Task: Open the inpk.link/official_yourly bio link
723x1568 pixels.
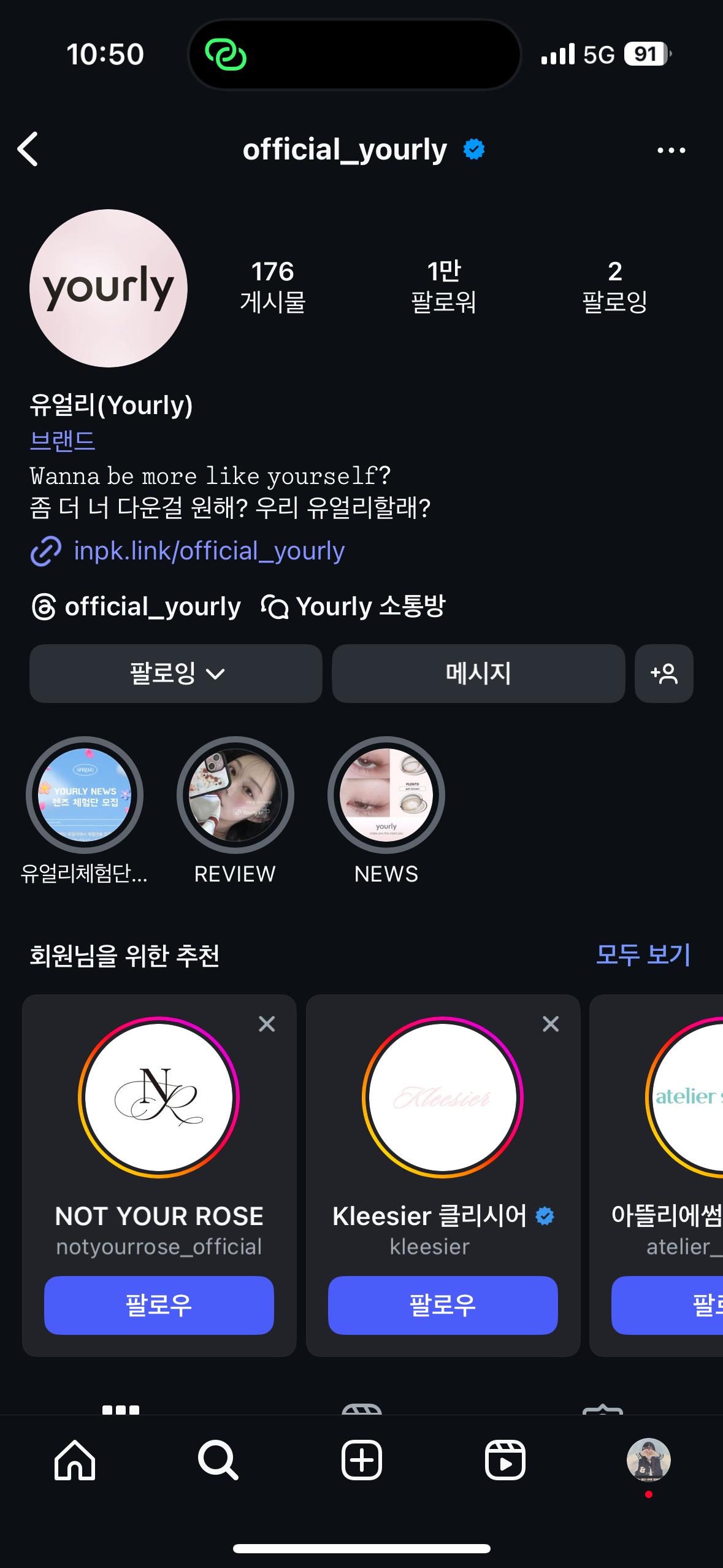Action: tap(208, 551)
